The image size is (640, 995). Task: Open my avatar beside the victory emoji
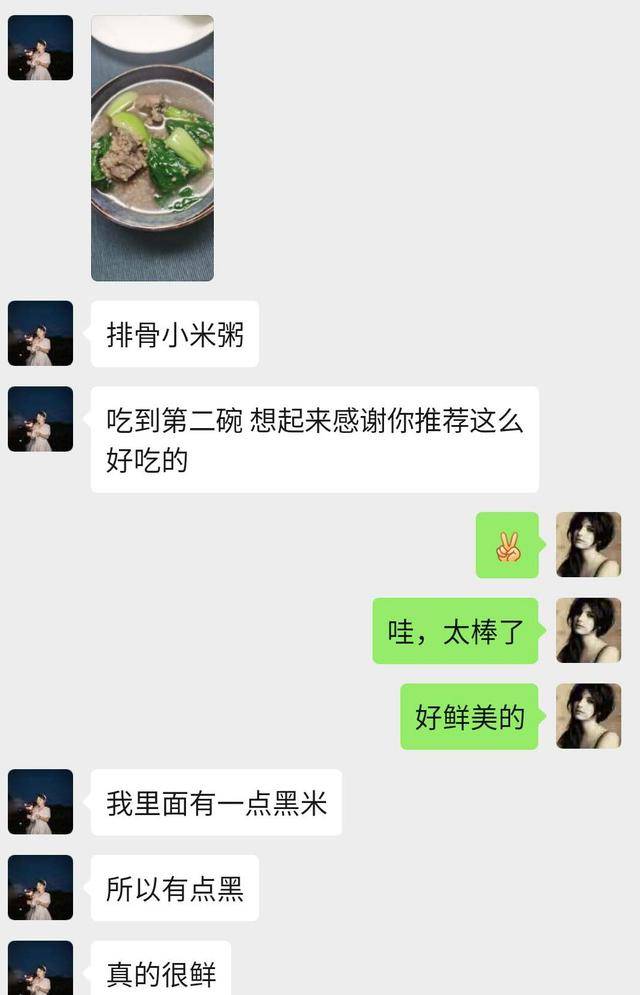pos(588,545)
